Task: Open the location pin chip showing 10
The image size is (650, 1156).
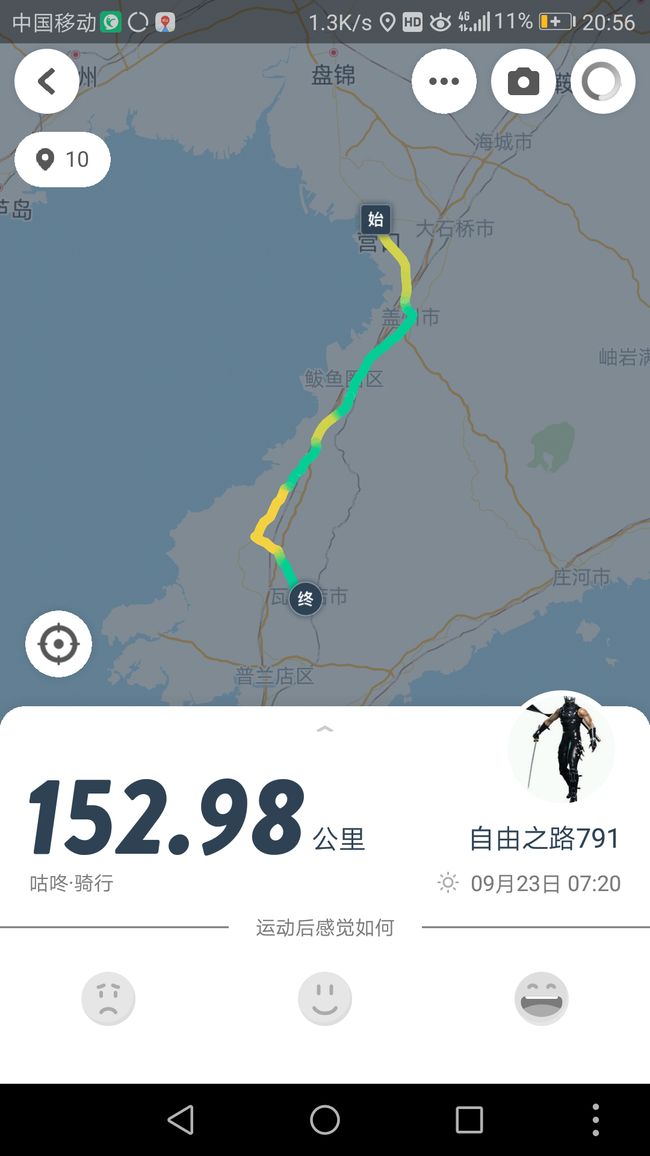Action: click(63, 159)
